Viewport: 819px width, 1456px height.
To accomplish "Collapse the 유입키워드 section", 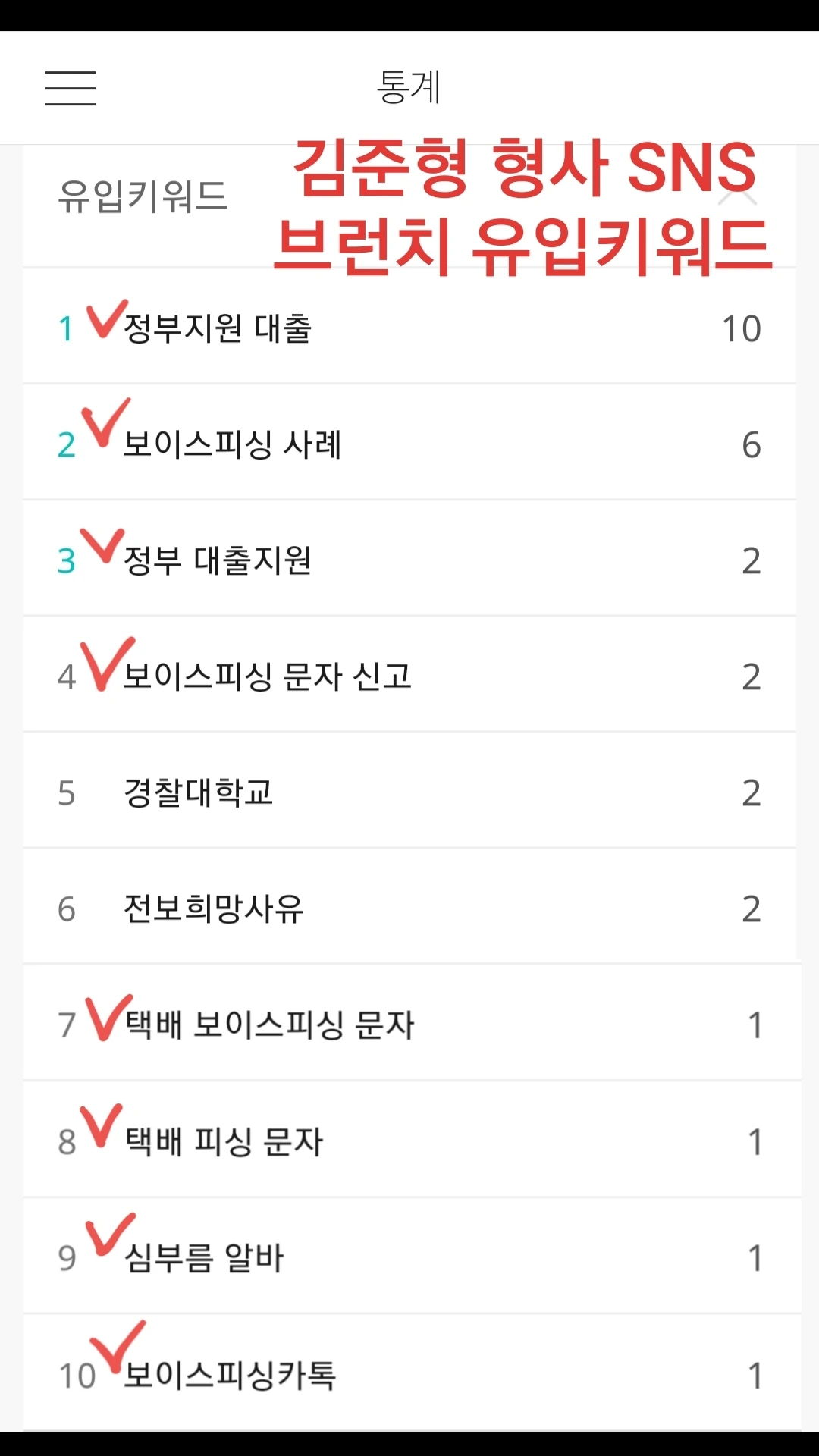I will (x=738, y=197).
